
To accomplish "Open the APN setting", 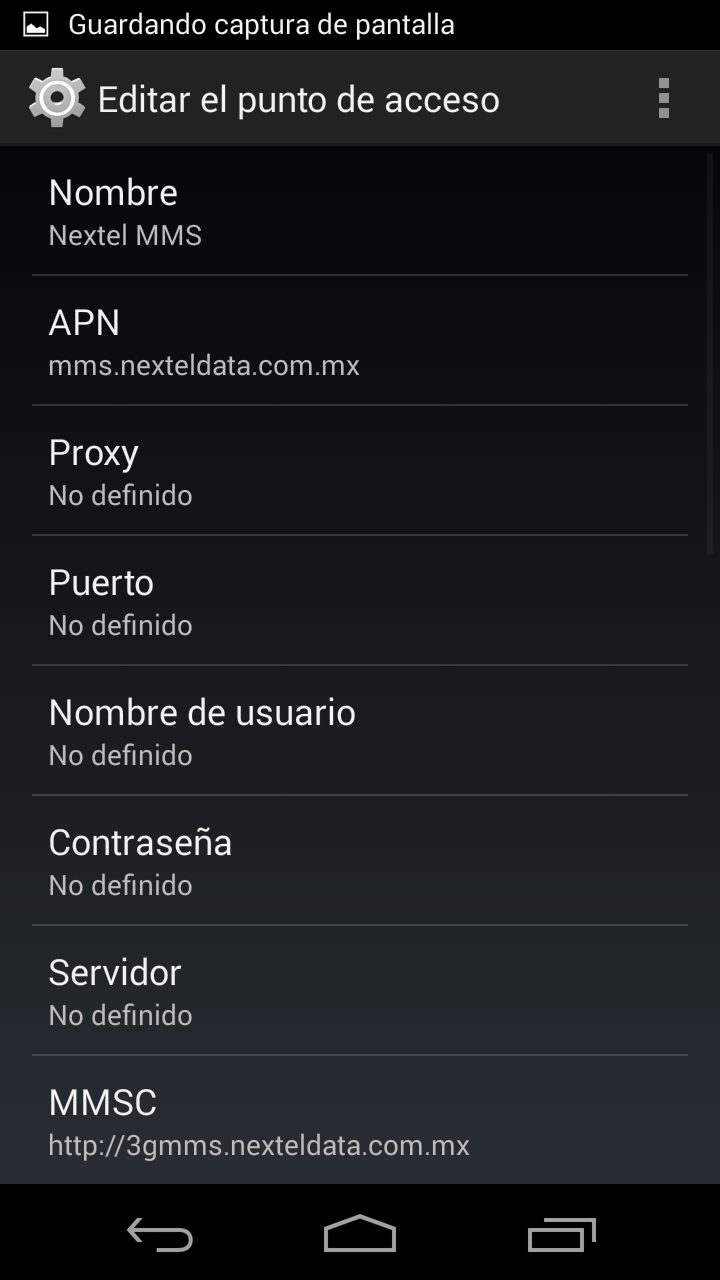I will (359, 342).
